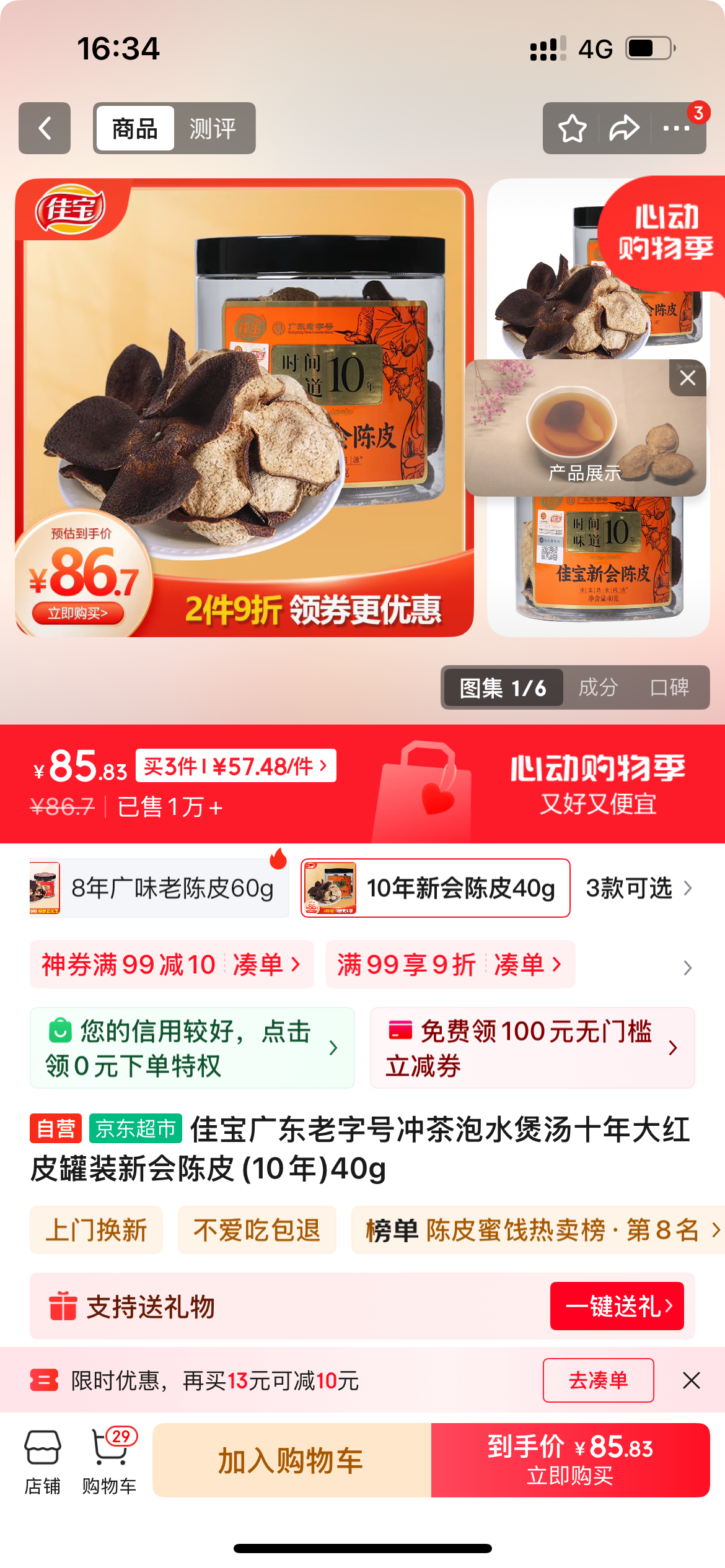Tap the 一键送礼 button
This screenshot has width=725, height=1568.
617,1306
